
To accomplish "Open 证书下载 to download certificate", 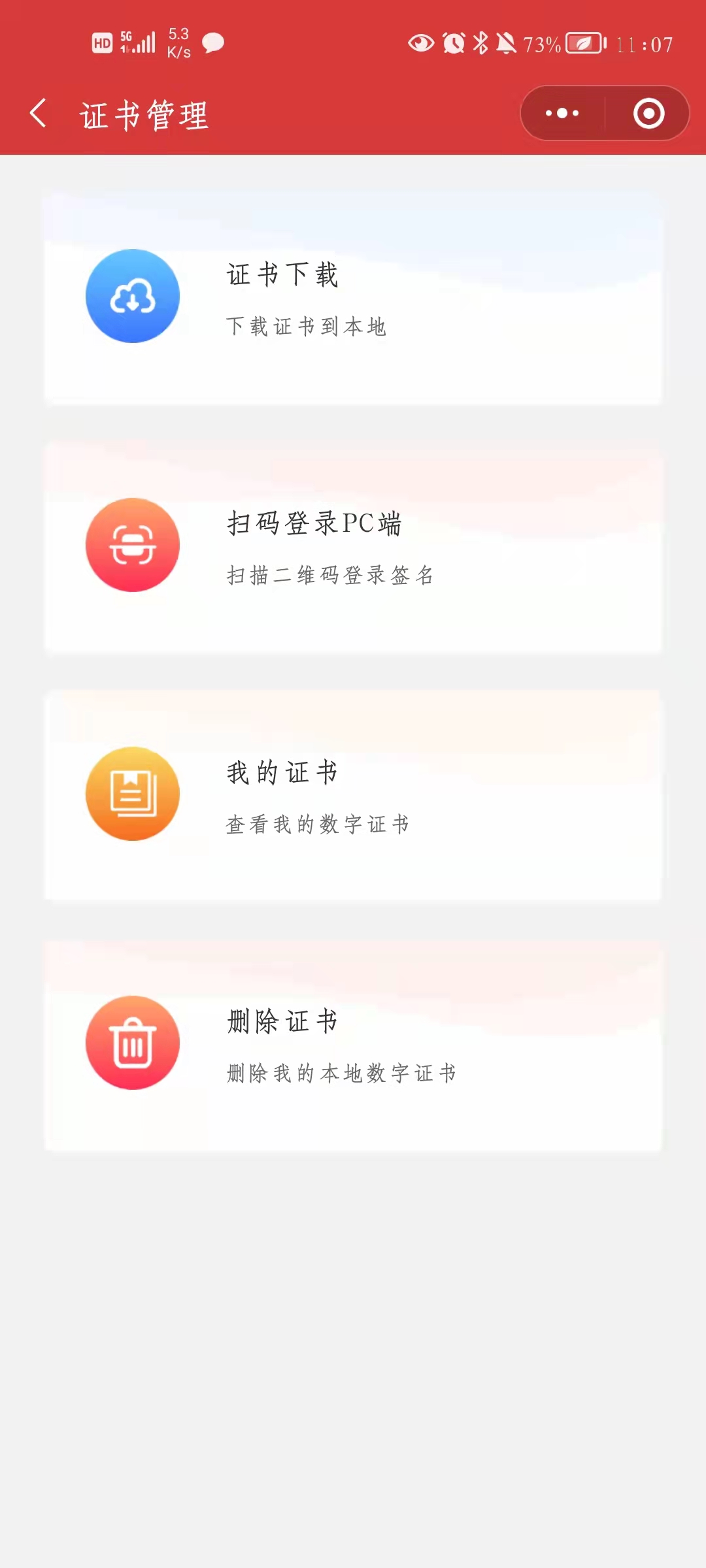I will pyautogui.click(x=353, y=297).
